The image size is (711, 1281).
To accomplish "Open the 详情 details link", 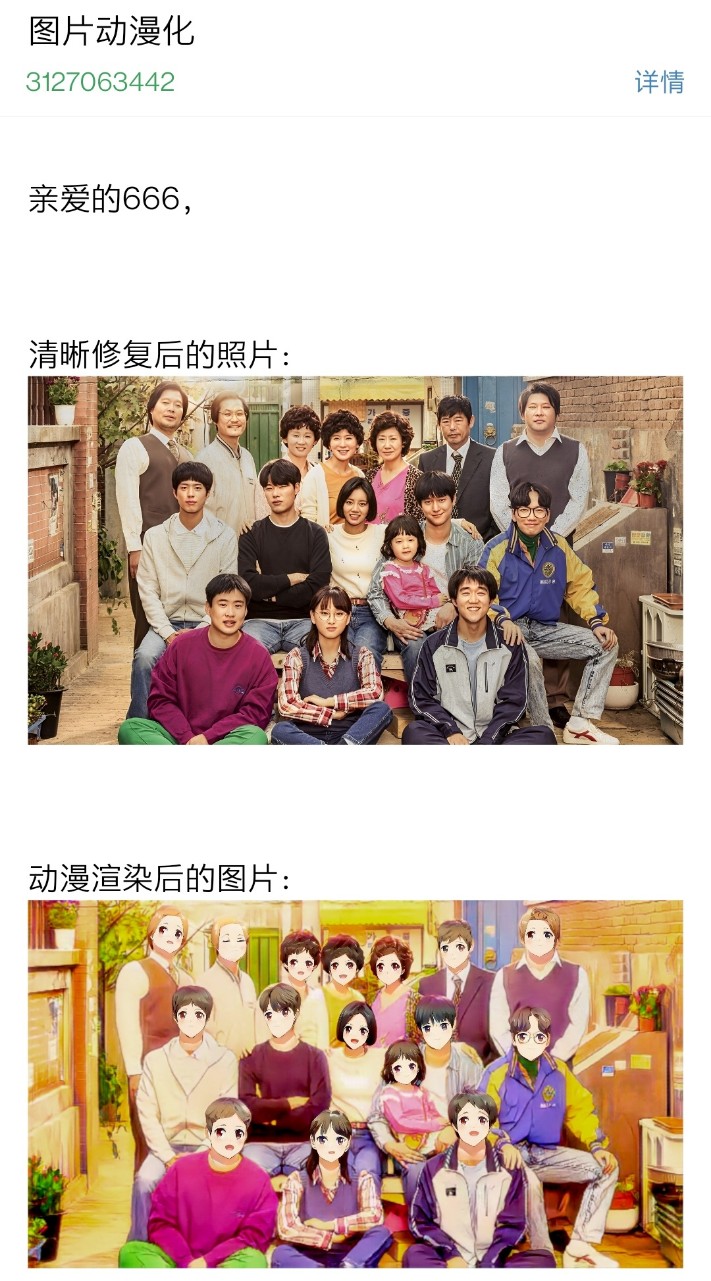I will coord(659,82).
